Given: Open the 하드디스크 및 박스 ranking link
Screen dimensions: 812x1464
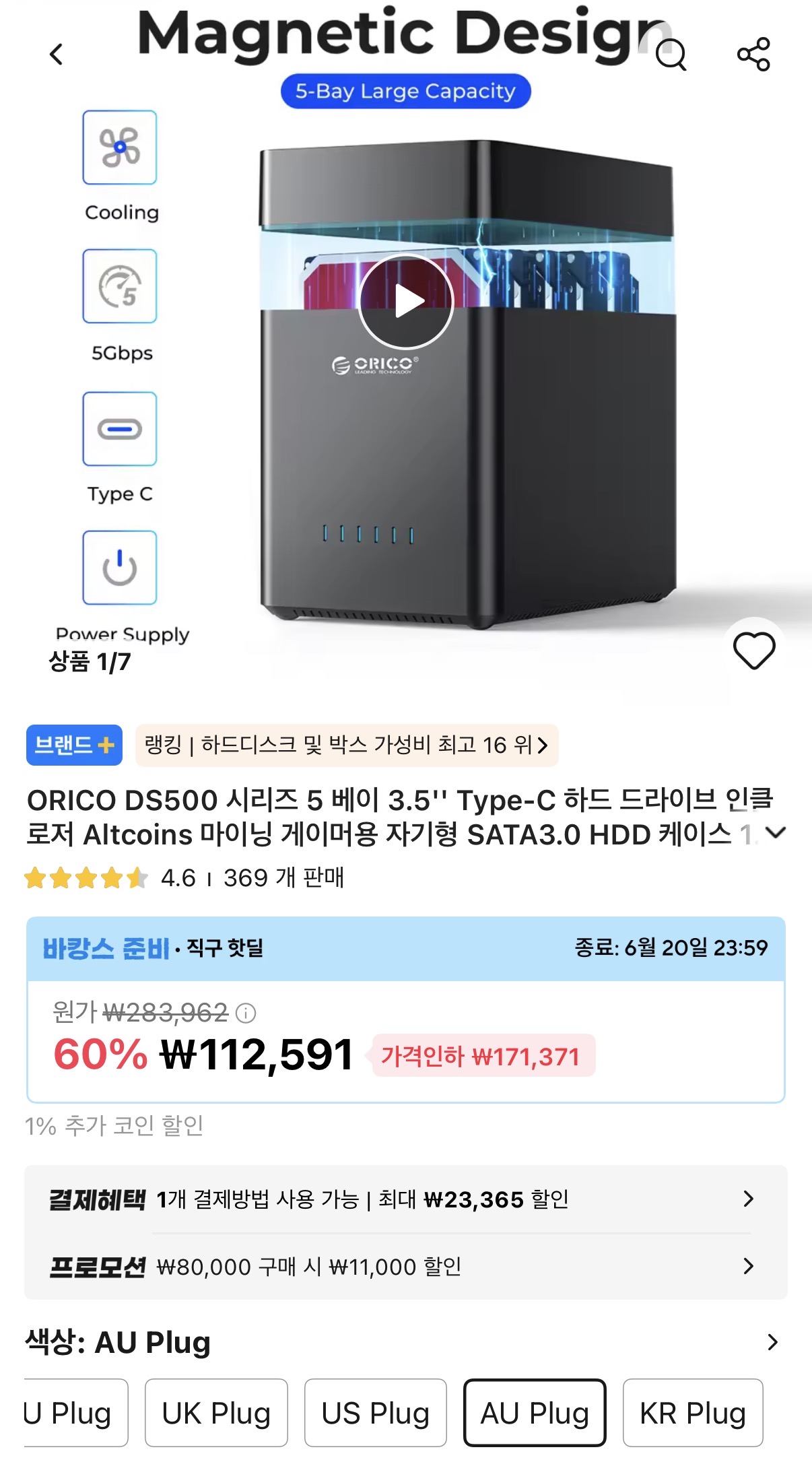Looking at the screenshot, I should tap(347, 745).
